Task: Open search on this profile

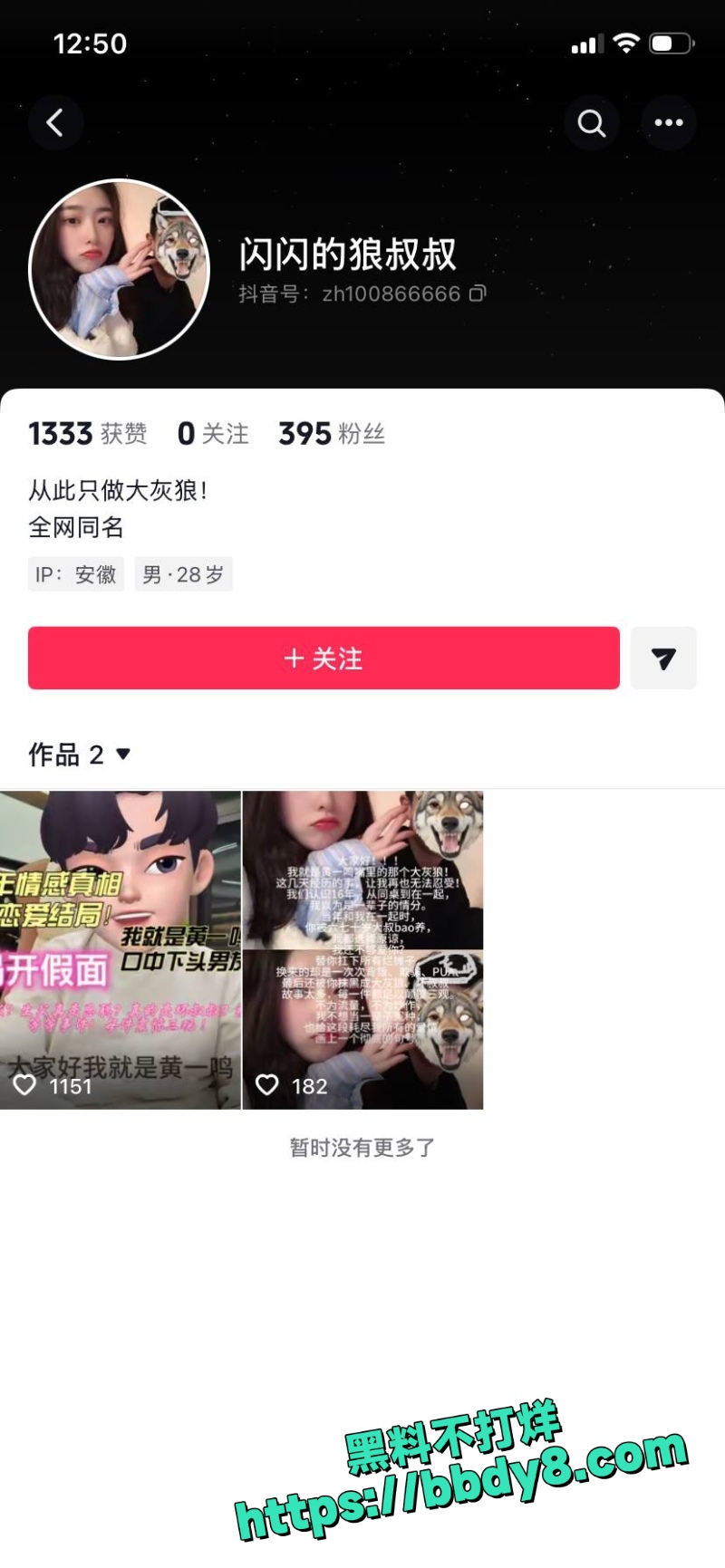Action: pos(591,122)
